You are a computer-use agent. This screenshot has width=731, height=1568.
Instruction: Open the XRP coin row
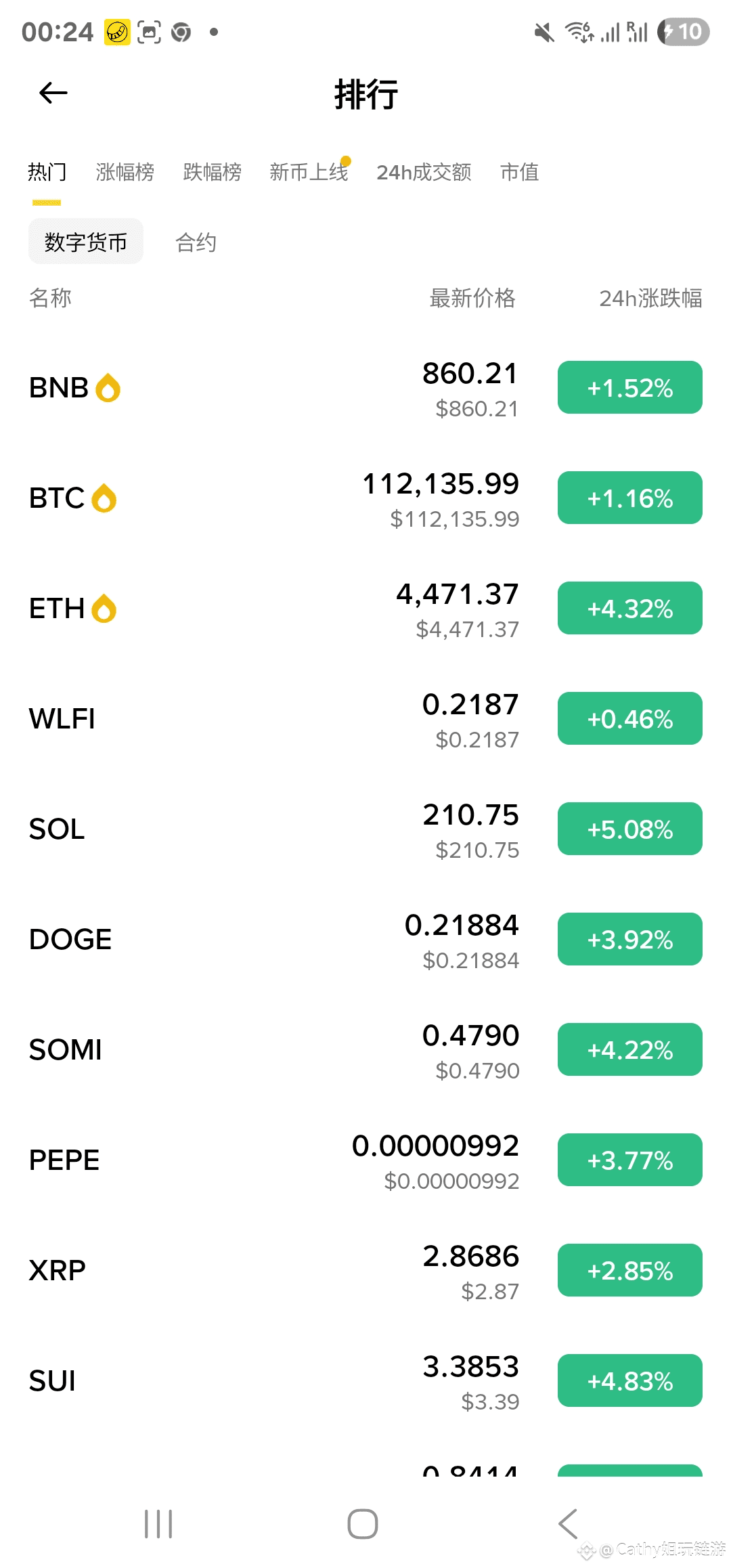click(x=271, y=1271)
